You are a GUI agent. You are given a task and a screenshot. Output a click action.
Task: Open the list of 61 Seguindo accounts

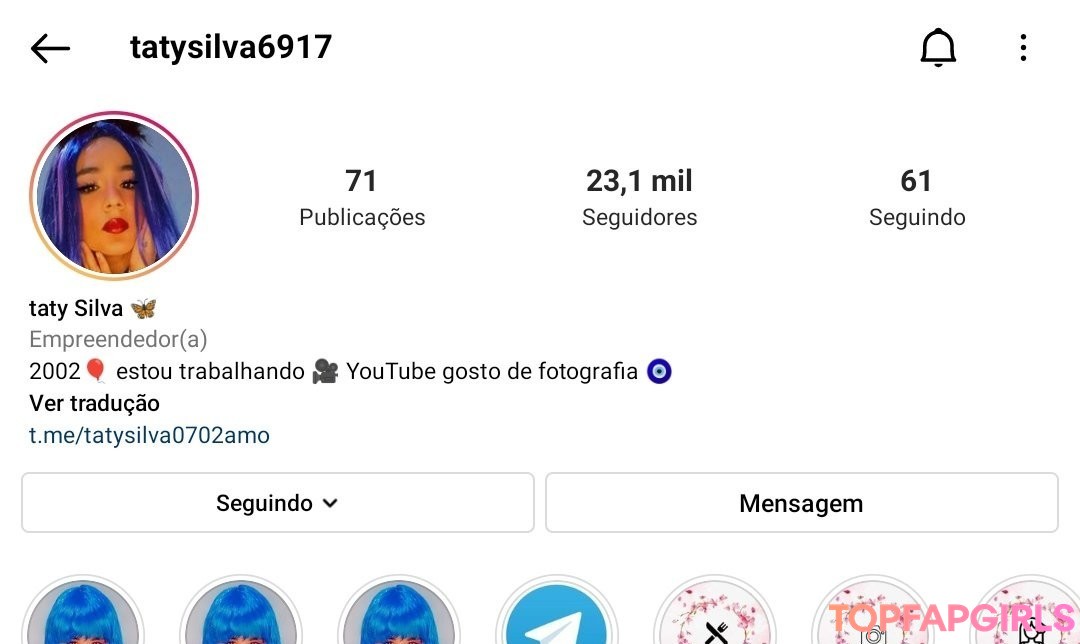(x=916, y=197)
